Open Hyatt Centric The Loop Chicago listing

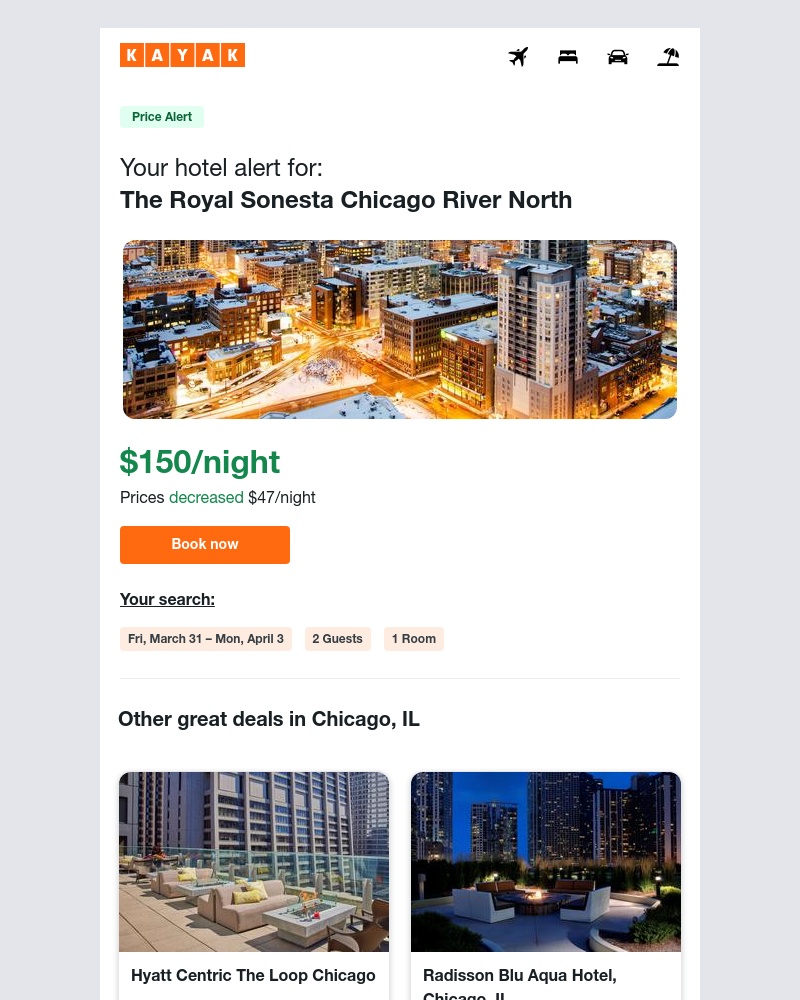pos(253,975)
